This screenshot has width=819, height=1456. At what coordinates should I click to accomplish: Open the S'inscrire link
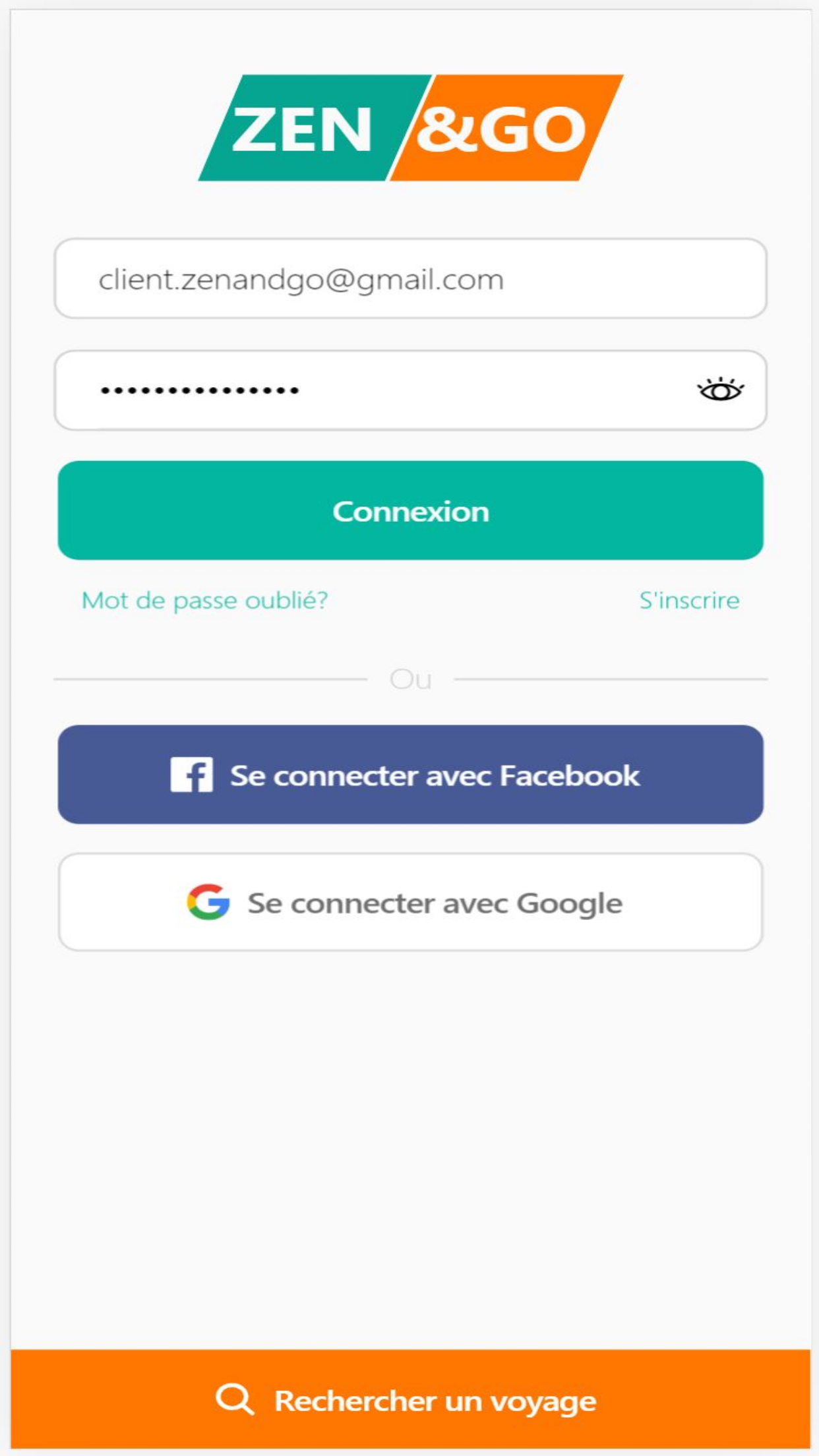click(x=689, y=600)
